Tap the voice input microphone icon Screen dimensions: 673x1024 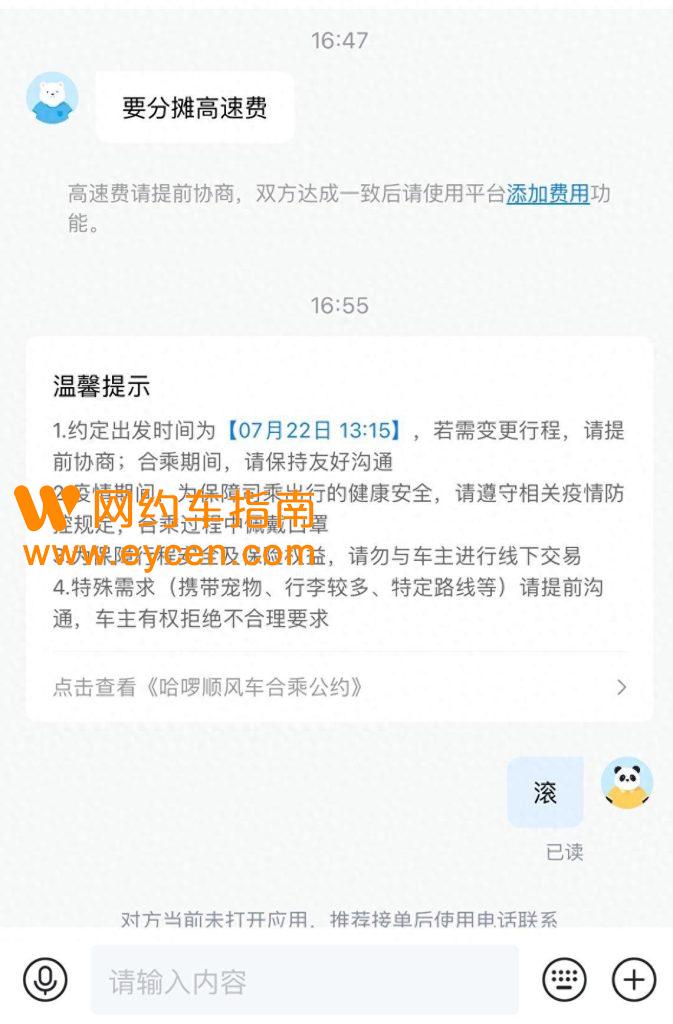click(45, 979)
